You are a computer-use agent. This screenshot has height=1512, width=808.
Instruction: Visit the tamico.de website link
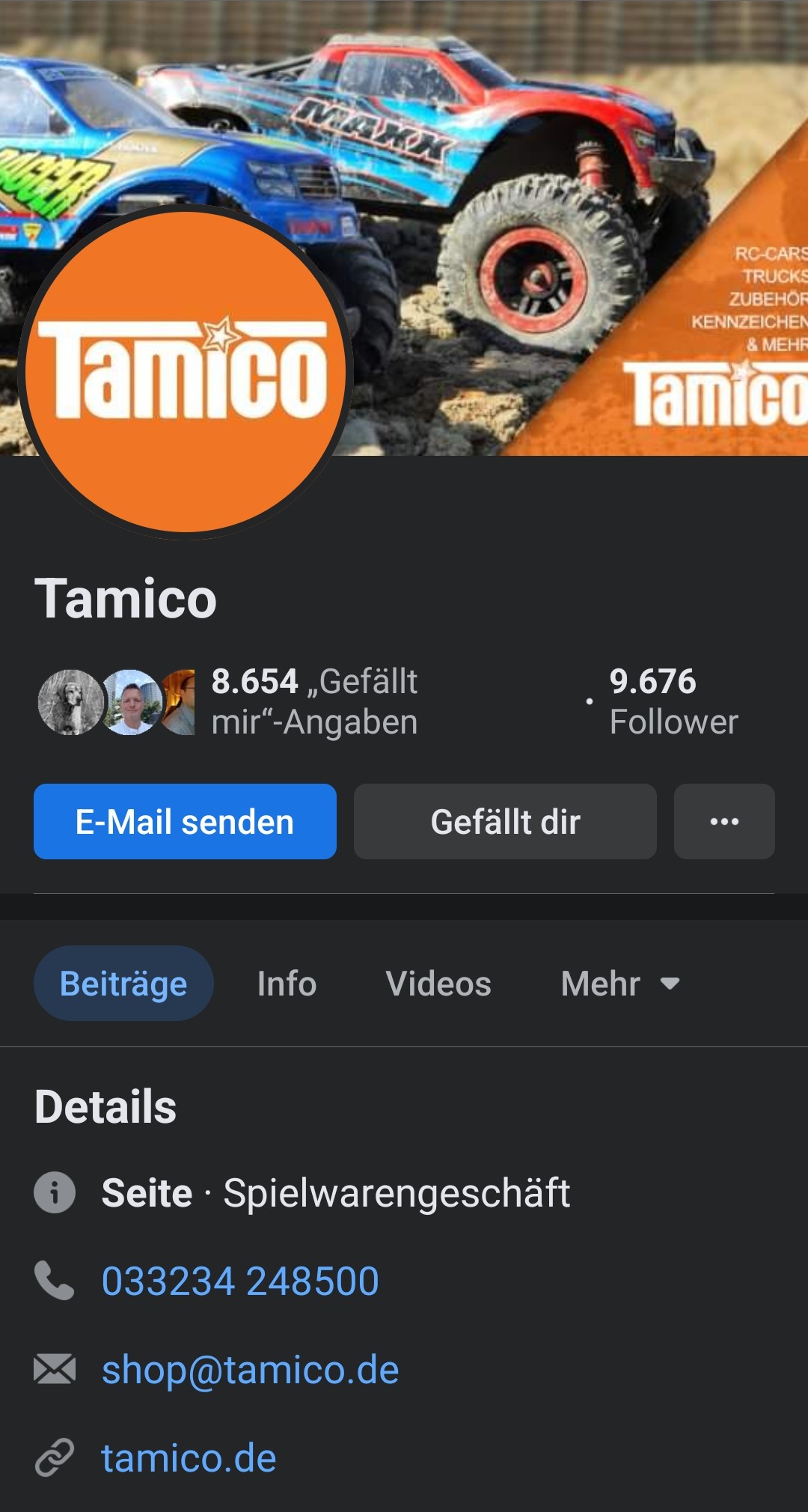click(189, 1458)
